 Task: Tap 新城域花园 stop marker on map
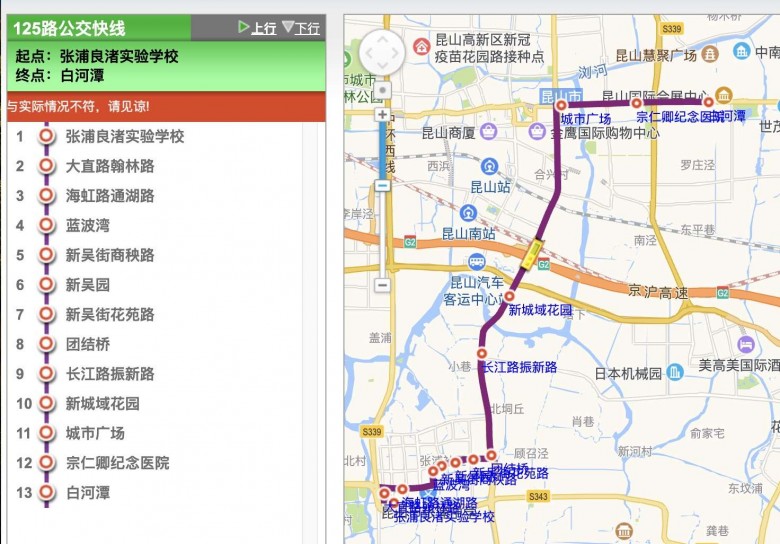point(508,296)
